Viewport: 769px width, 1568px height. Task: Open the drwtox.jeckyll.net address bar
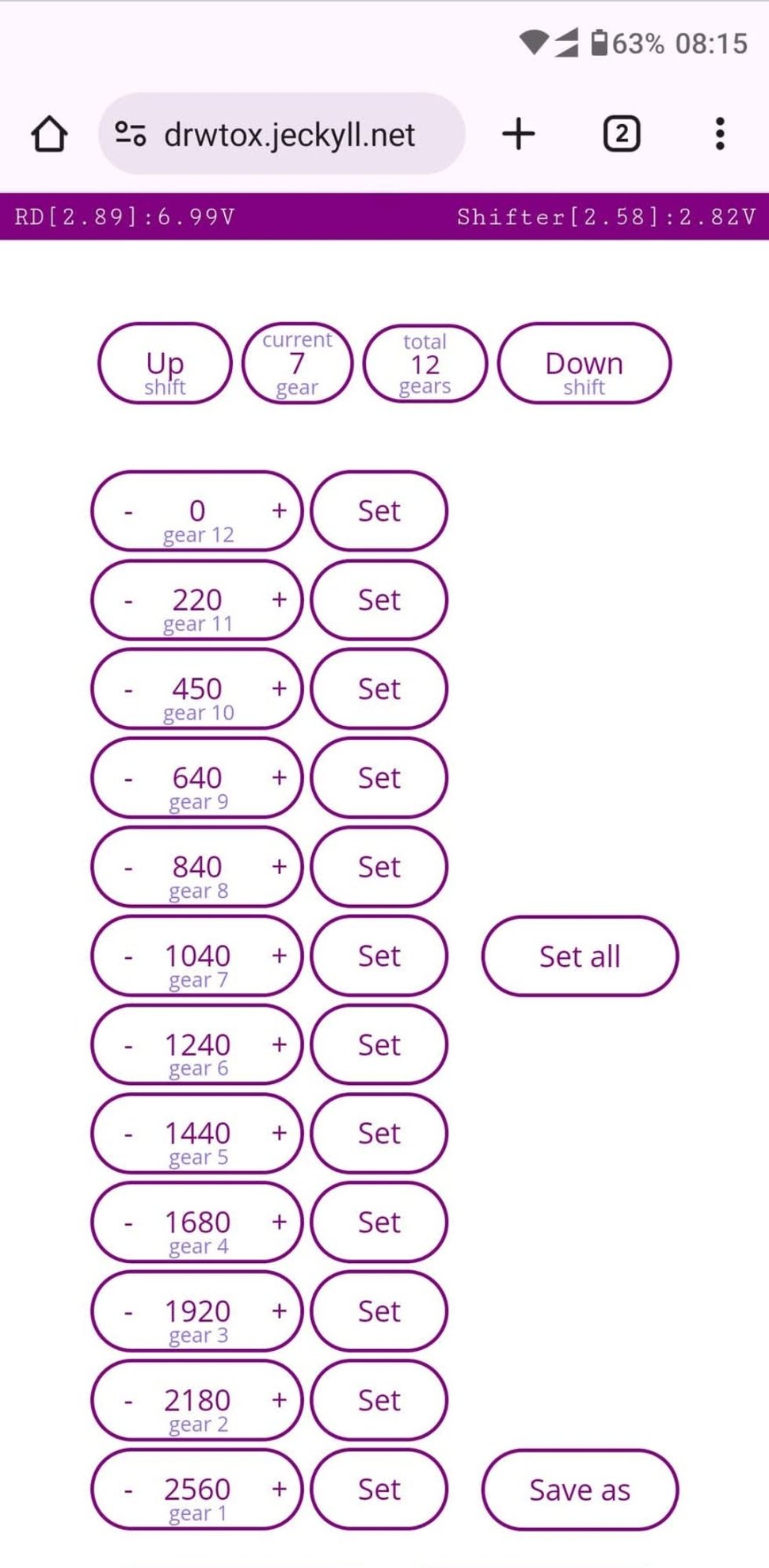pyautogui.click(x=288, y=135)
